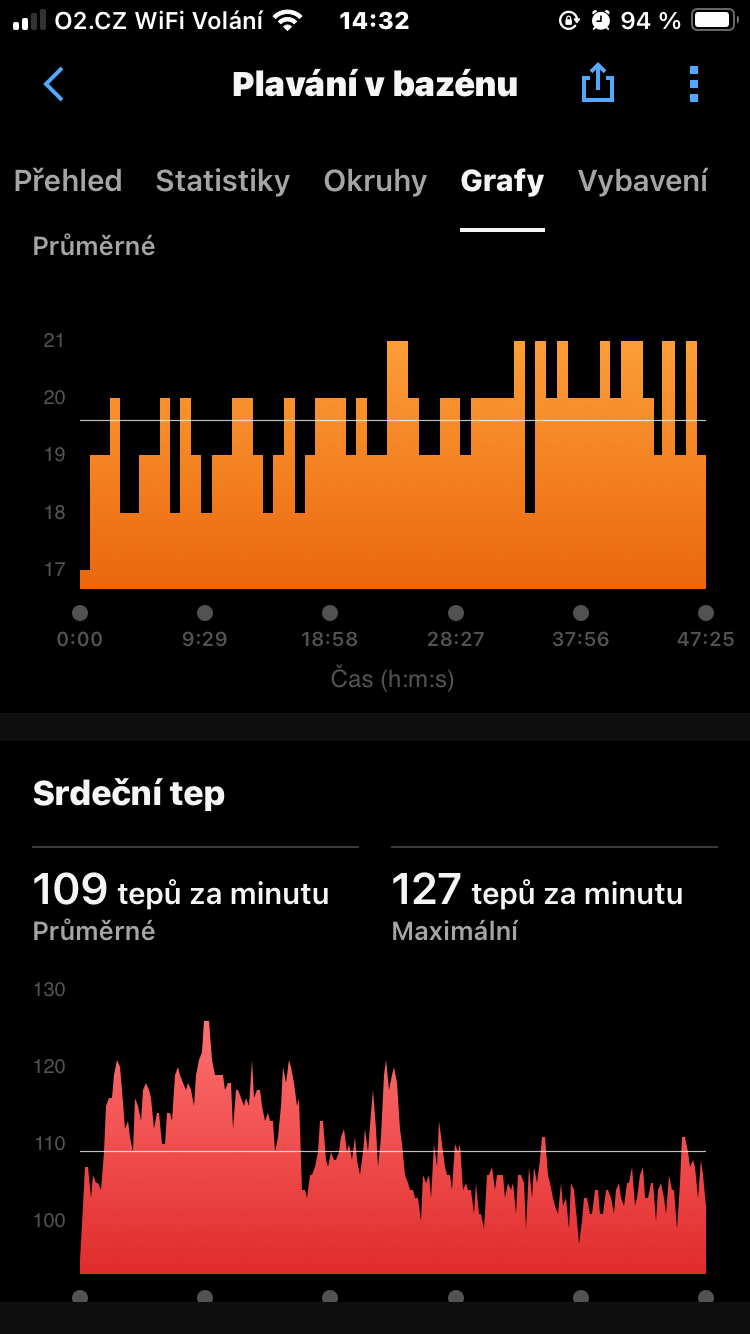Viewport: 750px width, 1334px height.
Task: Share the swimming activity
Action: pyautogui.click(x=597, y=83)
